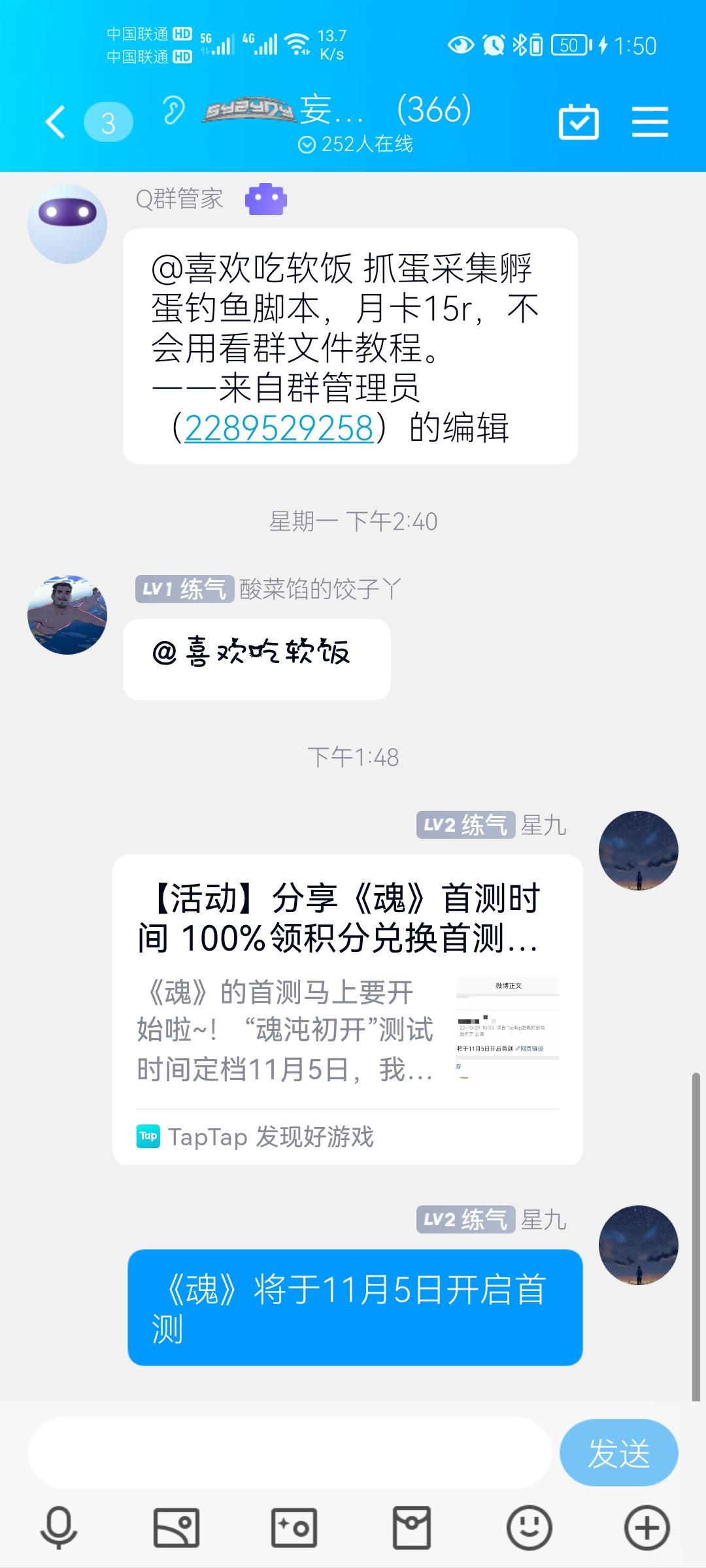View 星九's avatar next to TapTap card
Viewport: 706px width, 1568px height.
tap(639, 851)
